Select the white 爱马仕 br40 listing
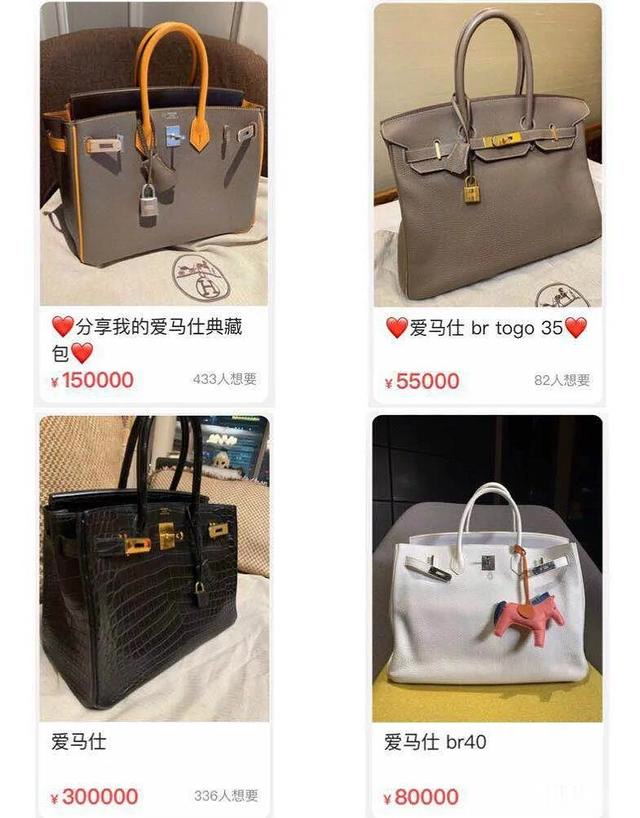This screenshot has width=640, height=818. (487, 570)
